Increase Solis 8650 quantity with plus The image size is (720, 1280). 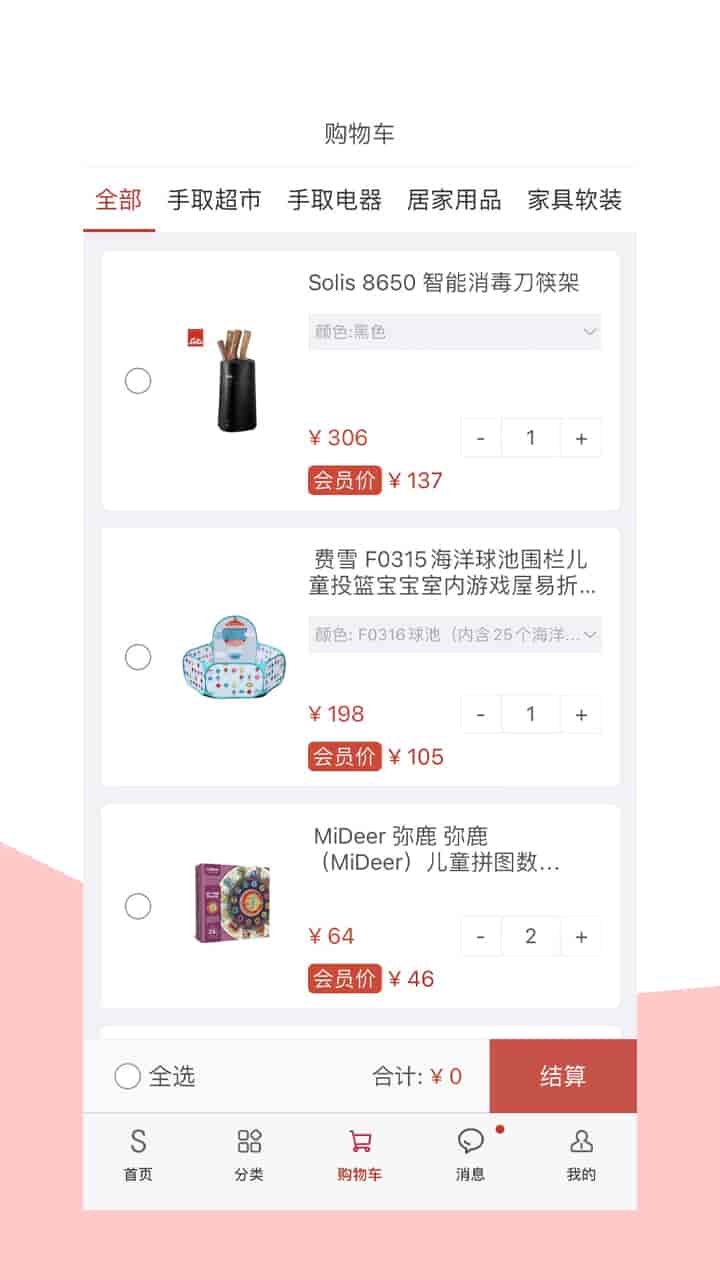click(x=581, y=438)
